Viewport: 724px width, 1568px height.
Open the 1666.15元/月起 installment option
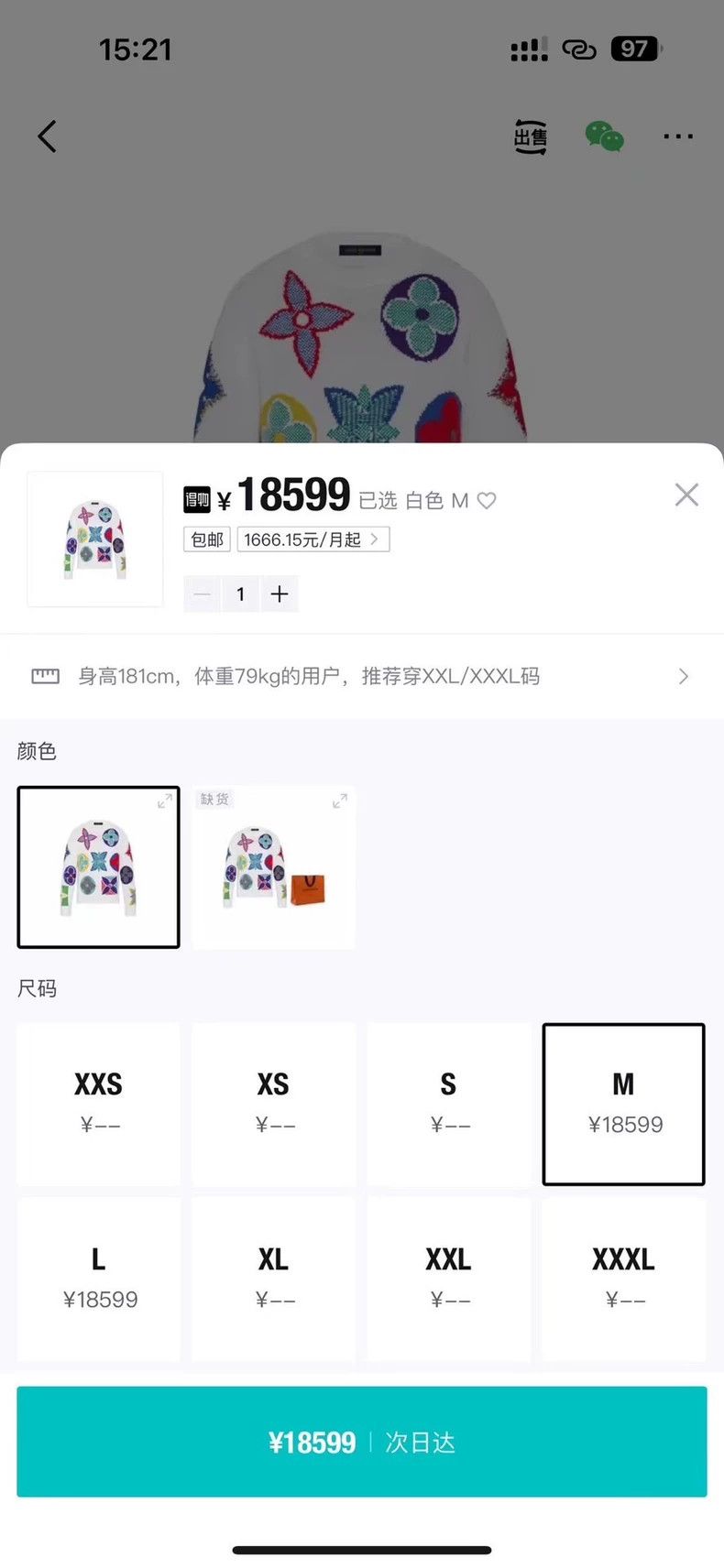pos(313,539)
